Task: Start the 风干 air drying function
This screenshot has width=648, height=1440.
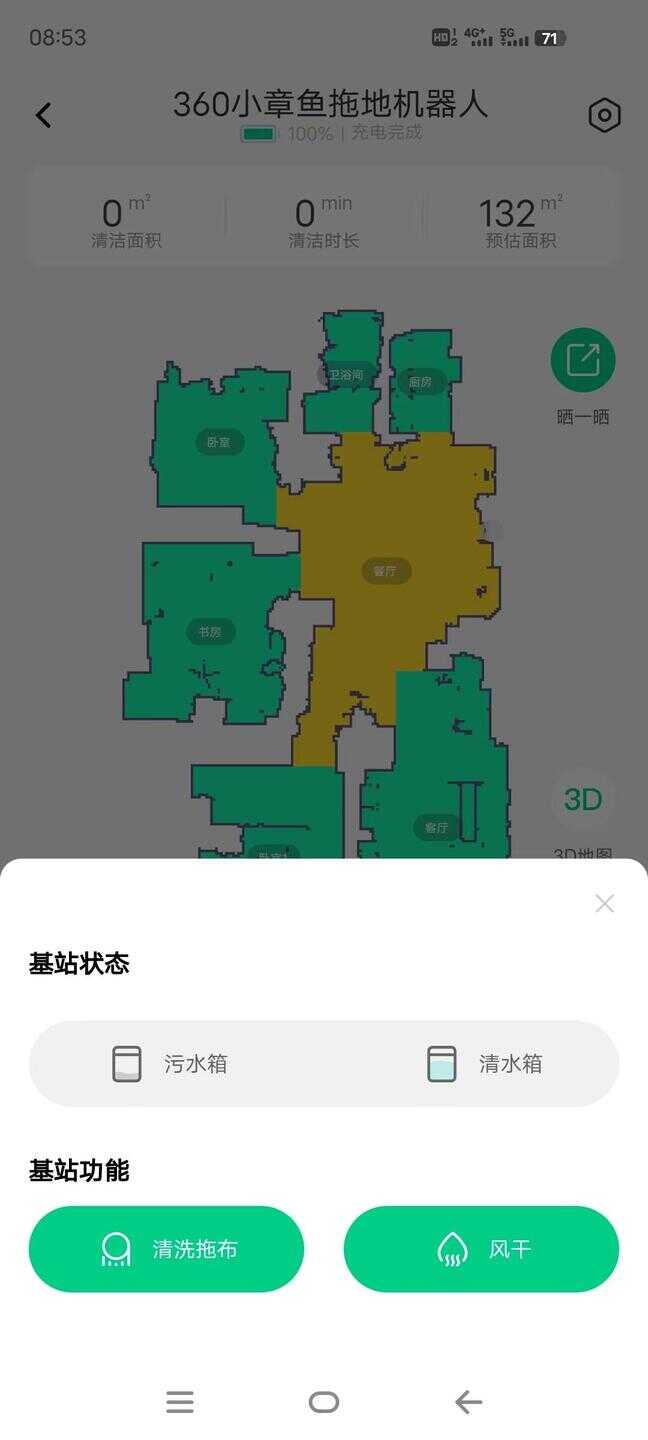Action: point(481,1249)
